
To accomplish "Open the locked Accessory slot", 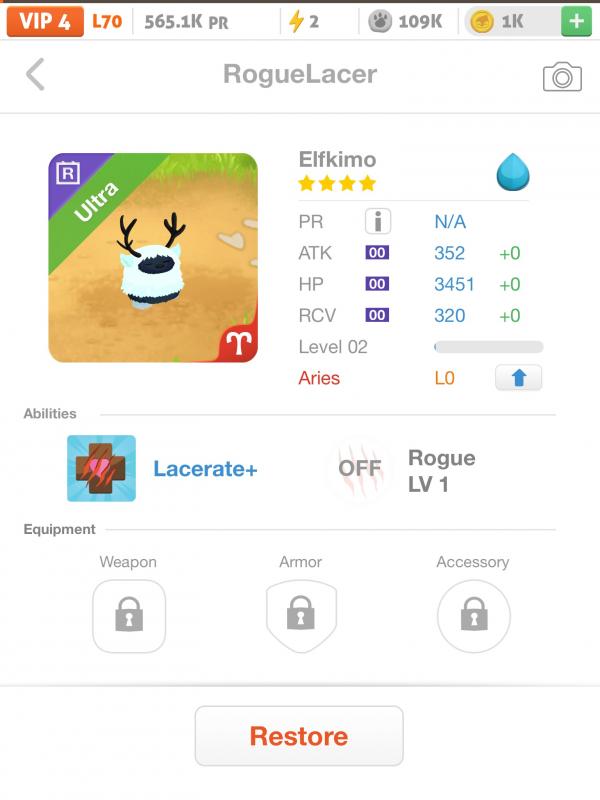I will 473,615.
